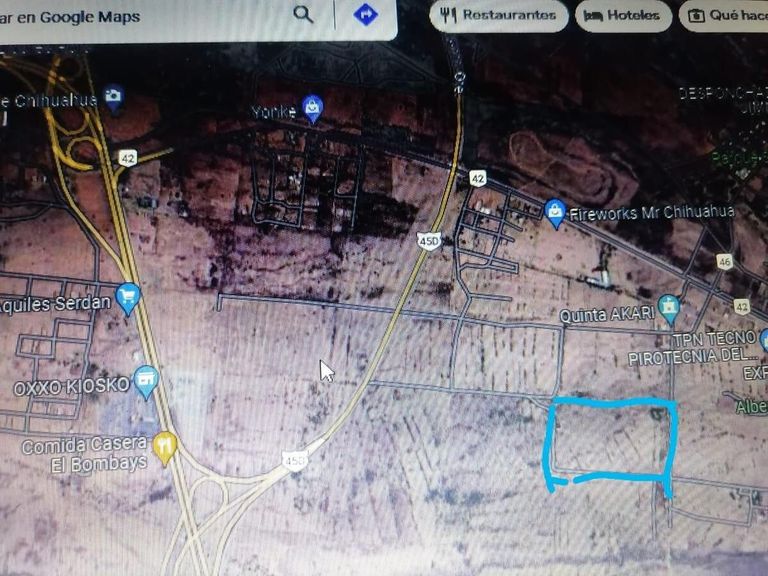The image size is (768, 576).
Task: Open the Comida Casera El Bombays pin
Action: (x=165, y=444)
